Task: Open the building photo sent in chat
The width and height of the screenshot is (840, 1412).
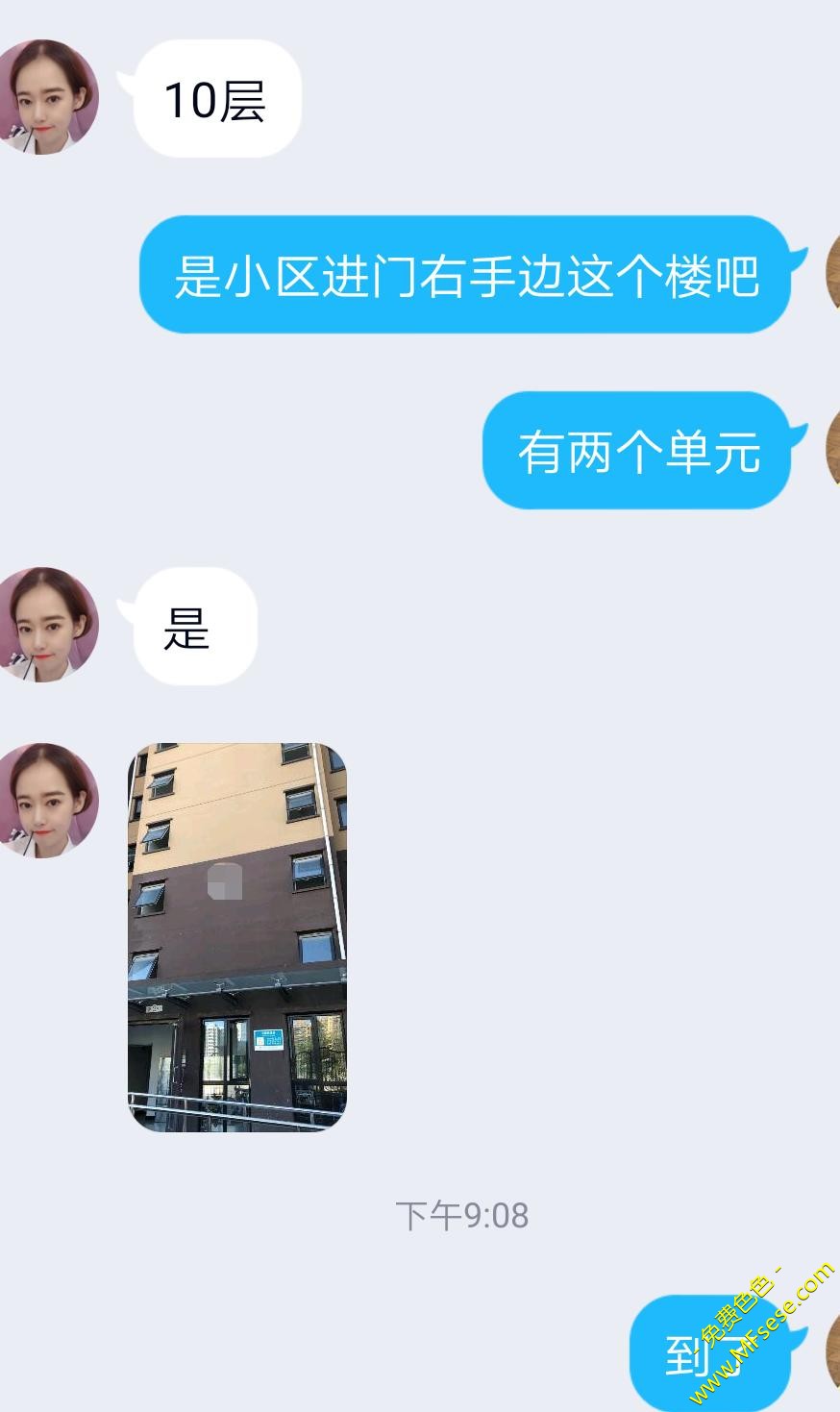Action: 236,936
